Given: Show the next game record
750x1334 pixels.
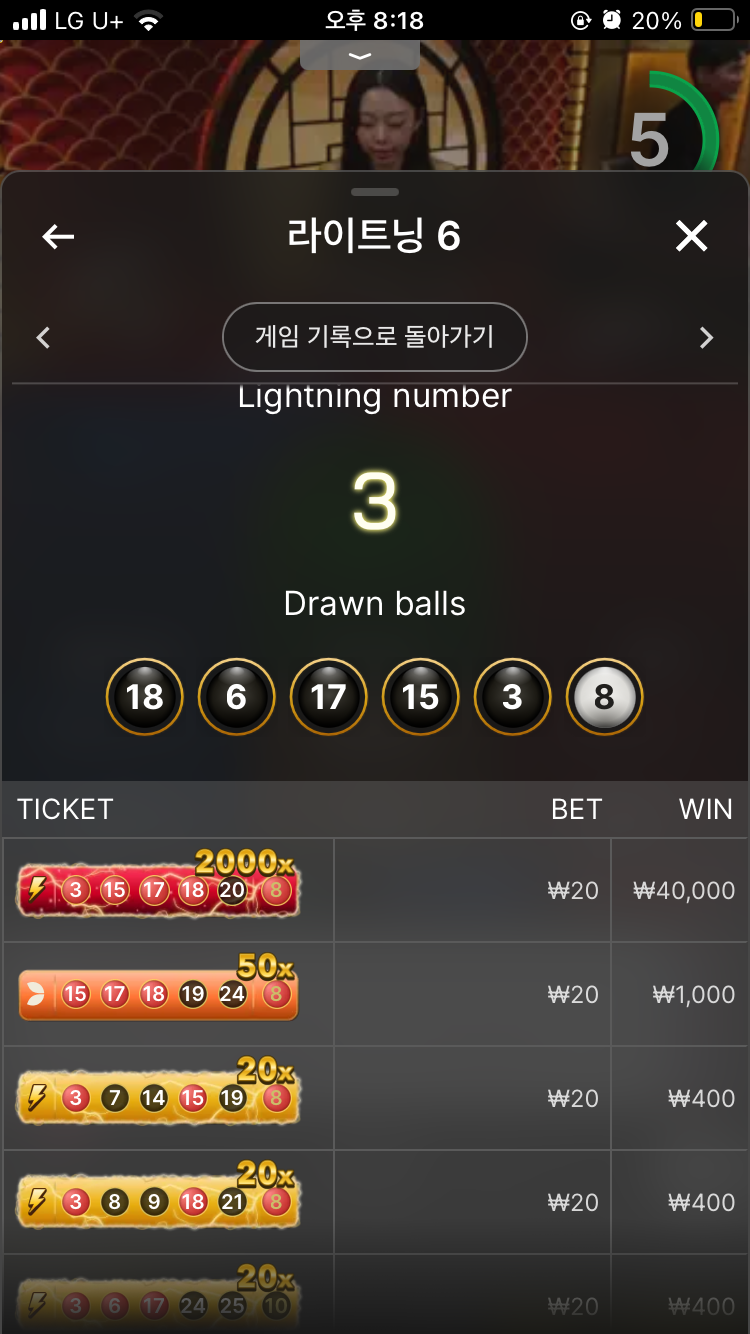Looking at the screenshot, I should 706,338.
